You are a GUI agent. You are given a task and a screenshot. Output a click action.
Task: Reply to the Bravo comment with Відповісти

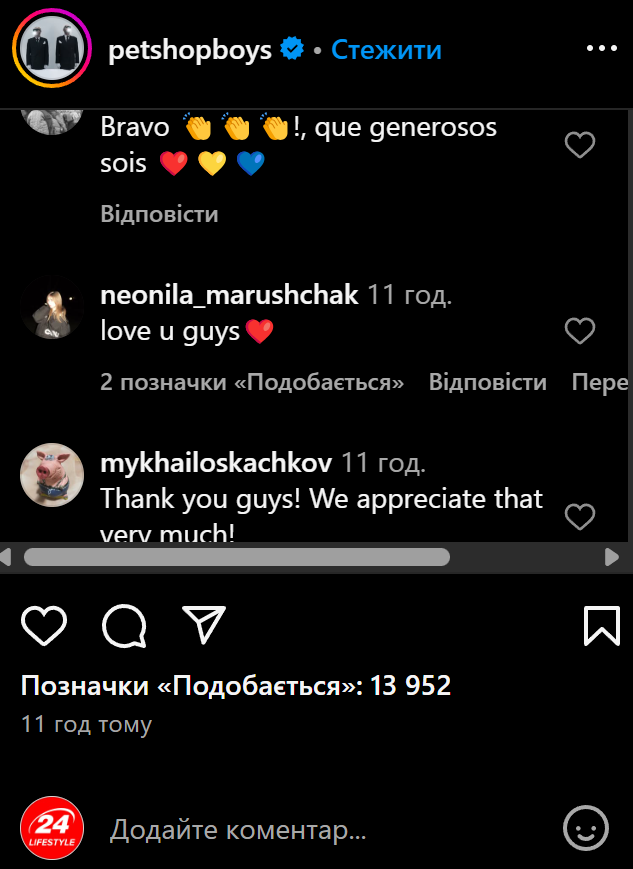pyautogui.click(x=159, y=214)
